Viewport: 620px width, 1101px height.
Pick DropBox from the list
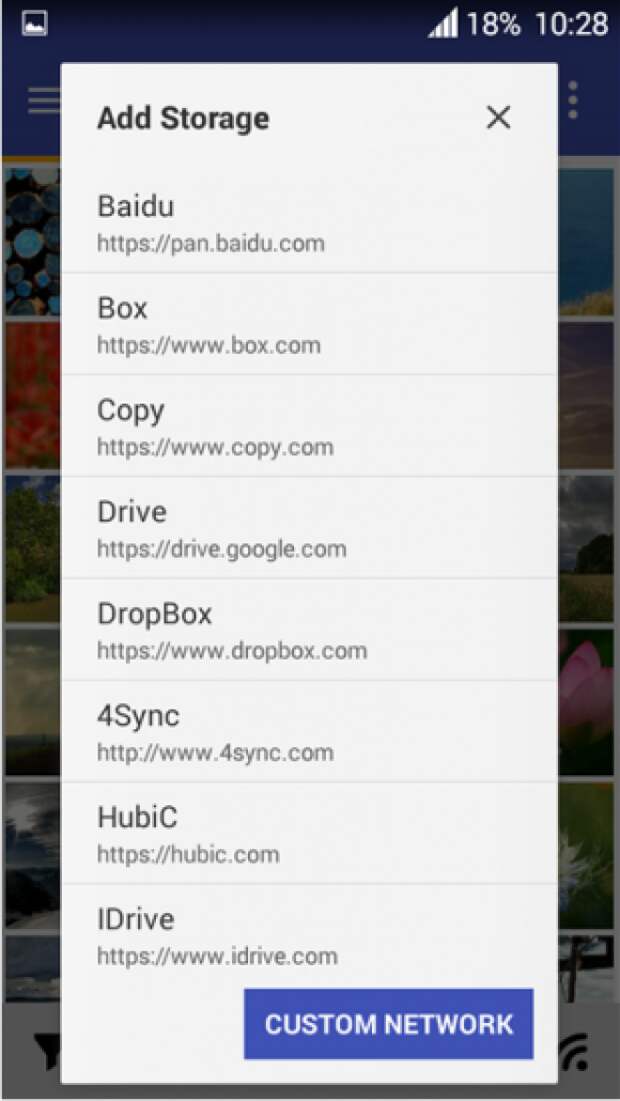[x=309, y=629]
